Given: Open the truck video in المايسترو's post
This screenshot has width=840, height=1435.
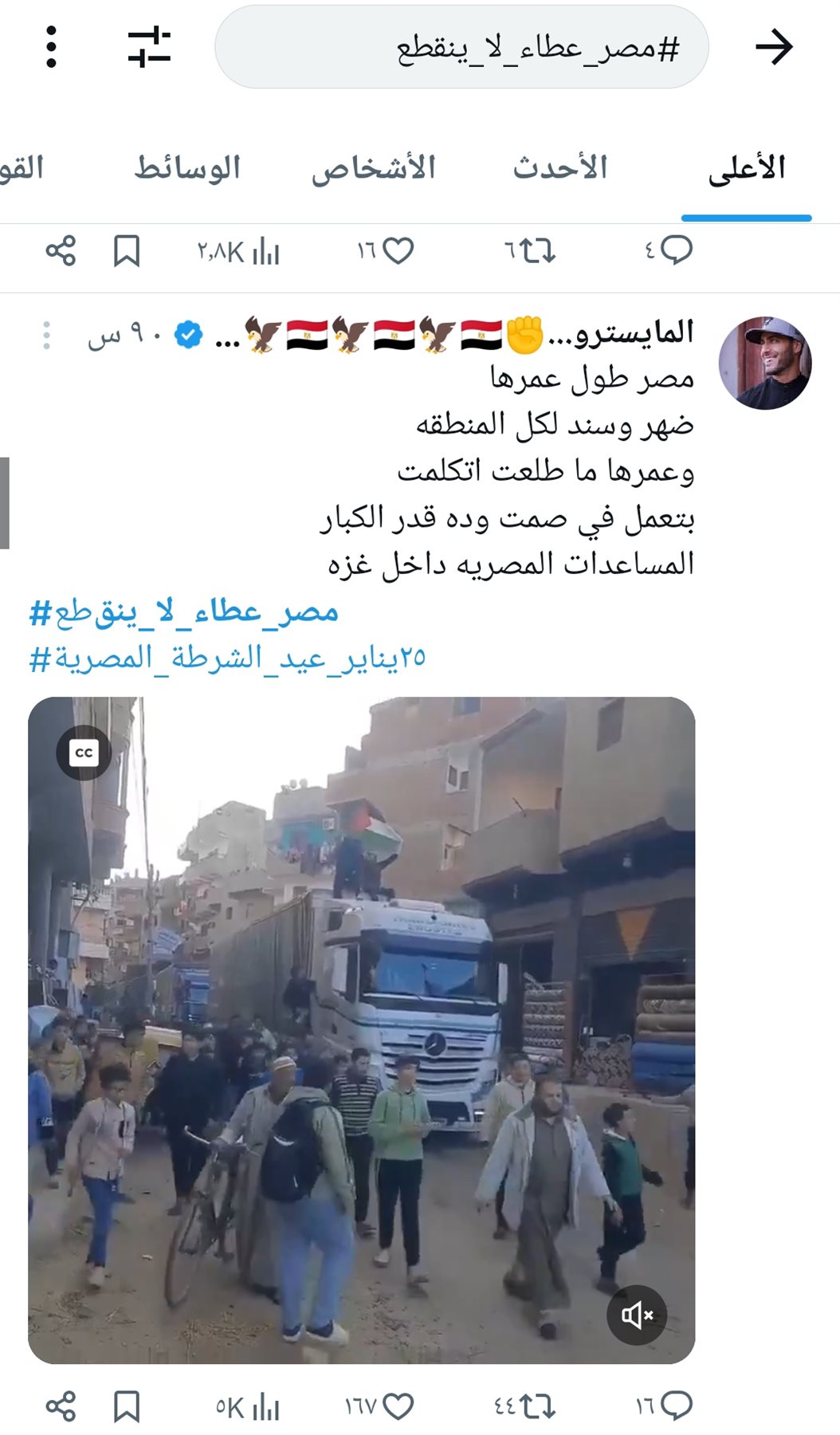Looking at the screenshot, I should 361,1030.
